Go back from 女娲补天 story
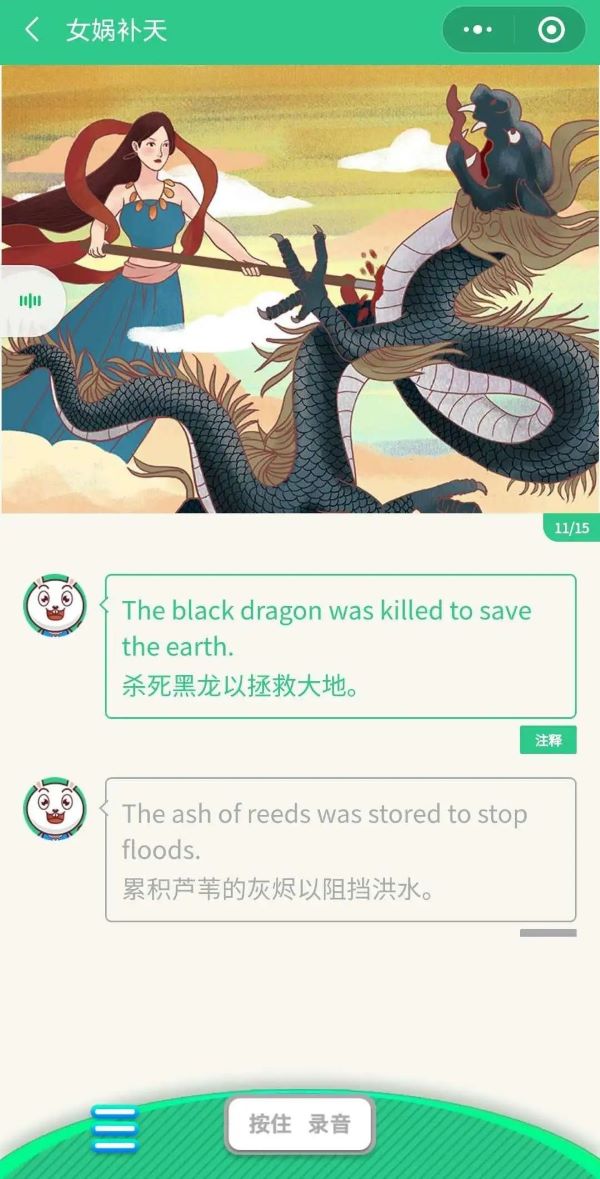The image size is (600, 1179). pyautogui.click(x=32, y=30)
